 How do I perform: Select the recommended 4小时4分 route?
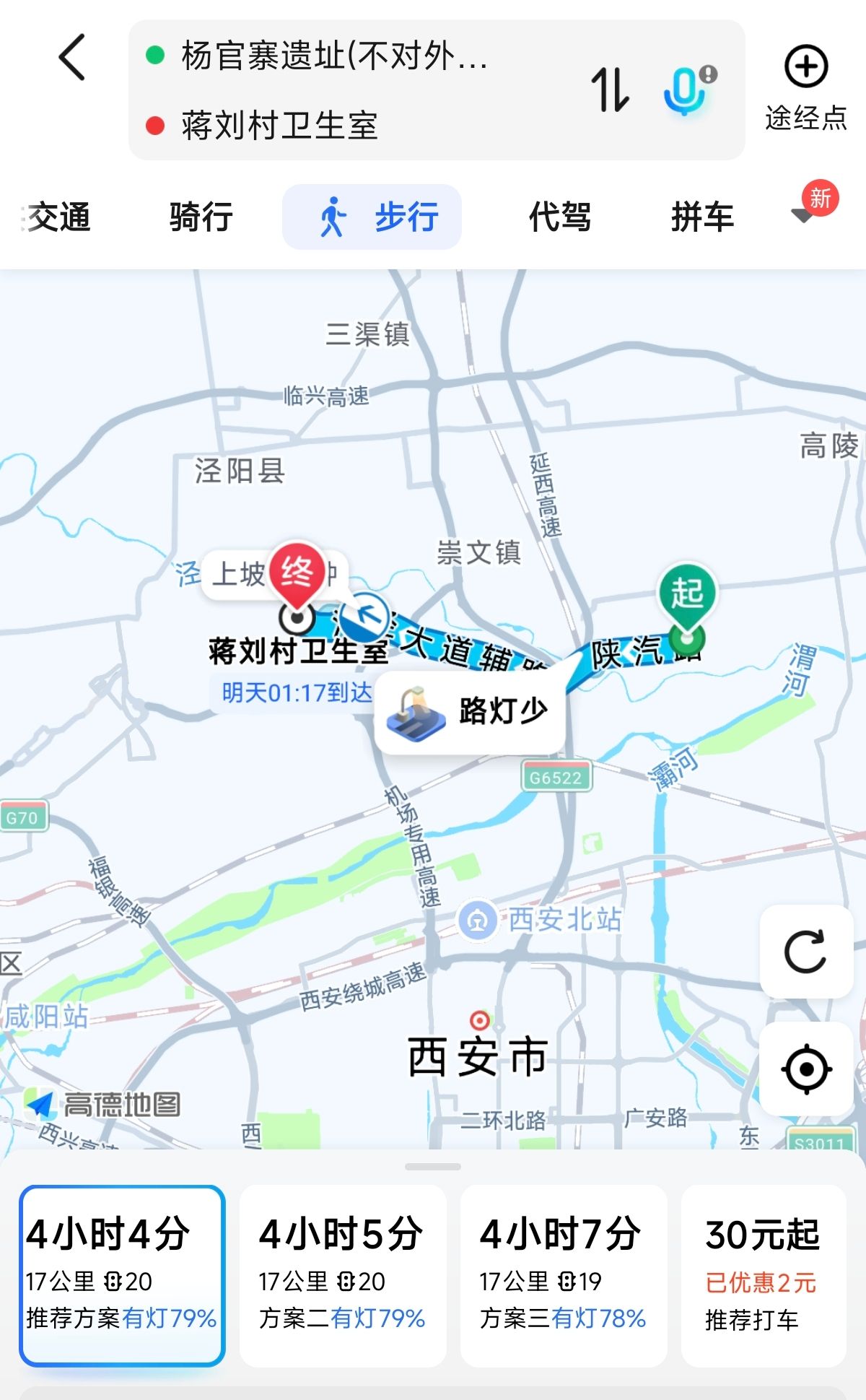(x=122, y=1275)
